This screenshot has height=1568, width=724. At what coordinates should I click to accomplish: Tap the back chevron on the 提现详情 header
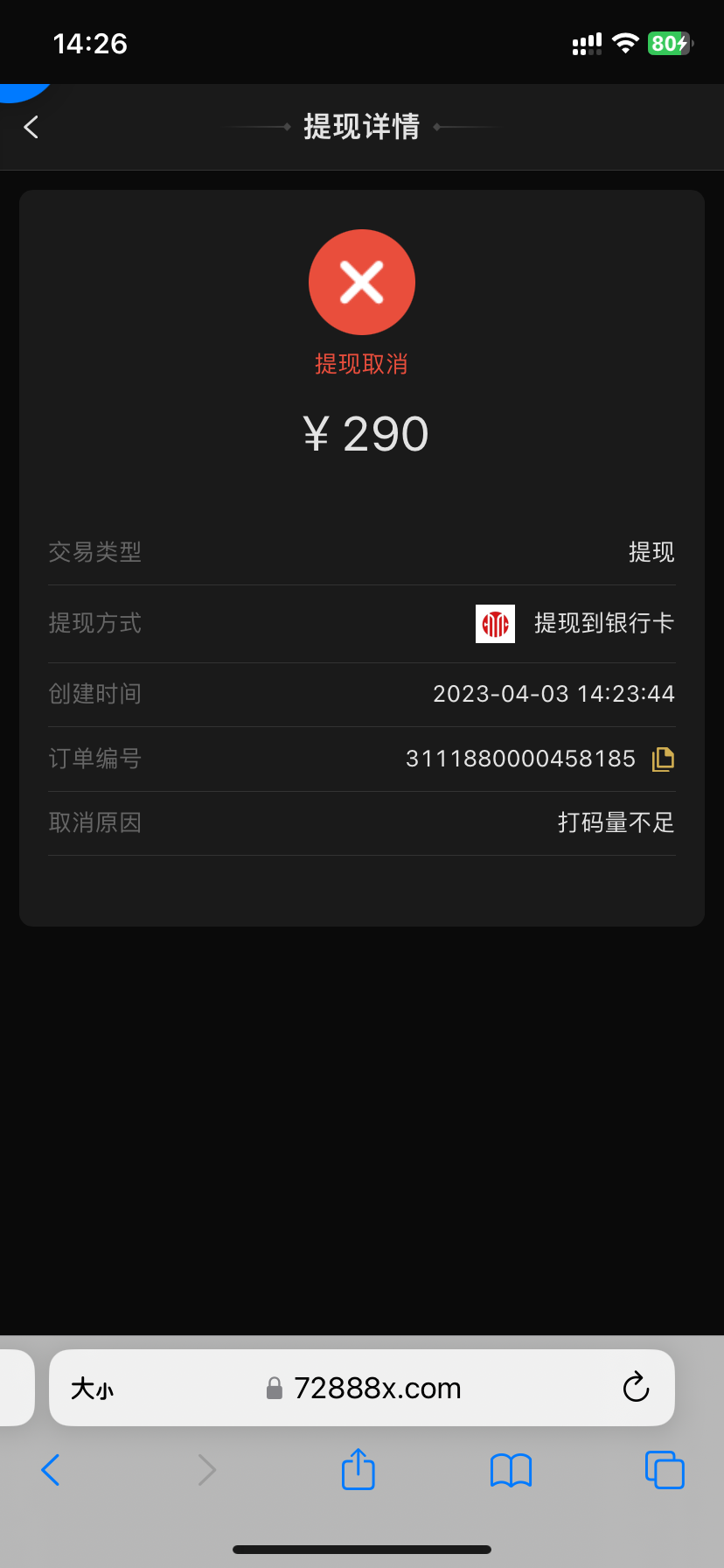click(31, 127)
